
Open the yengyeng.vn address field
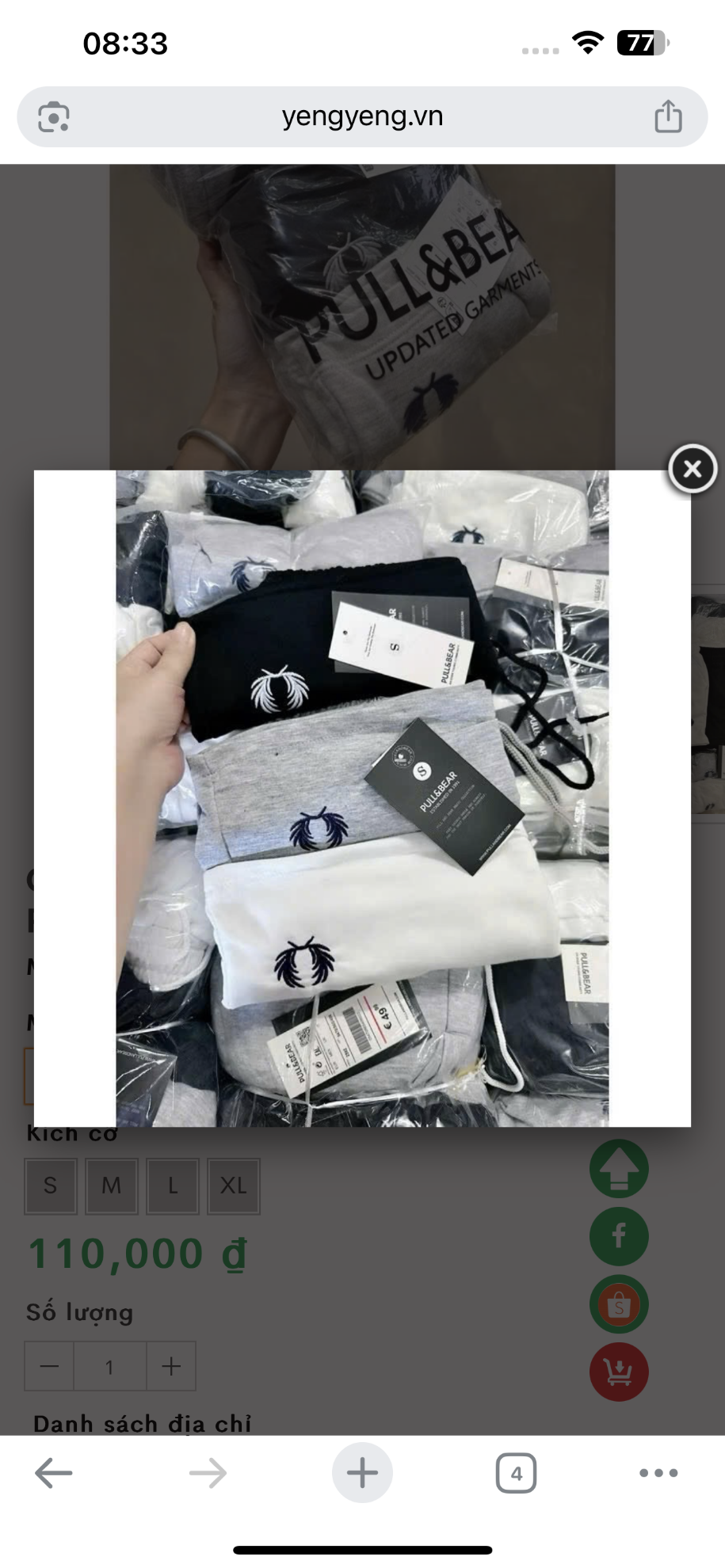pos(362,116)
